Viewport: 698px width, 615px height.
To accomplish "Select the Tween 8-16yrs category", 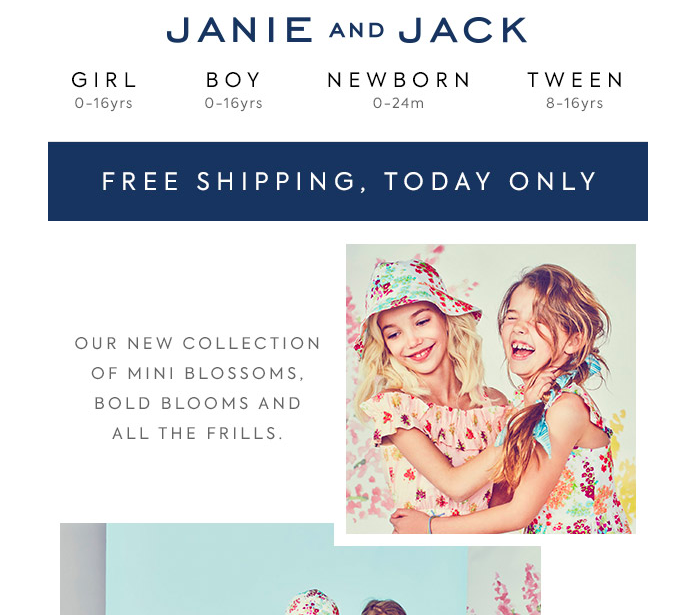I will coord(576,89).
